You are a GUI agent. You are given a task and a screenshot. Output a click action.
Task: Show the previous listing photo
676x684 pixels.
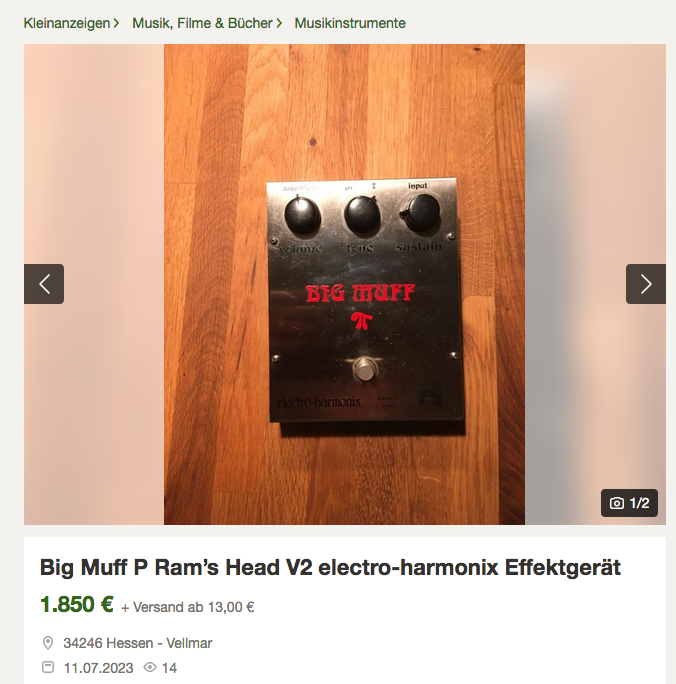[x=44, y=284]
